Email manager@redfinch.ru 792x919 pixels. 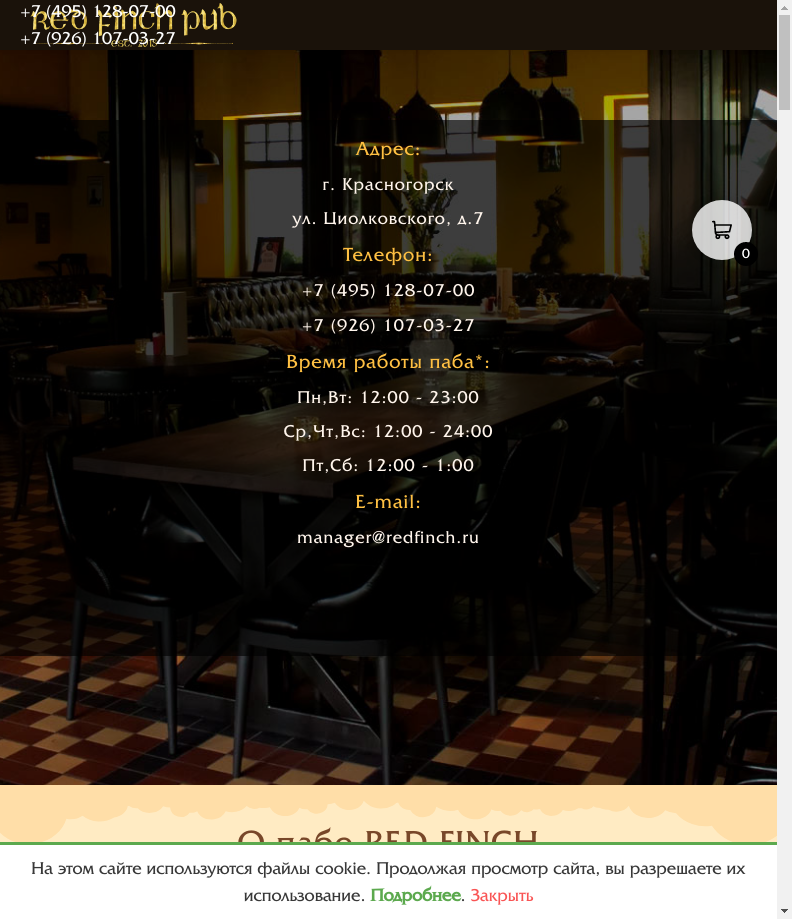click(x=388, y=538)
